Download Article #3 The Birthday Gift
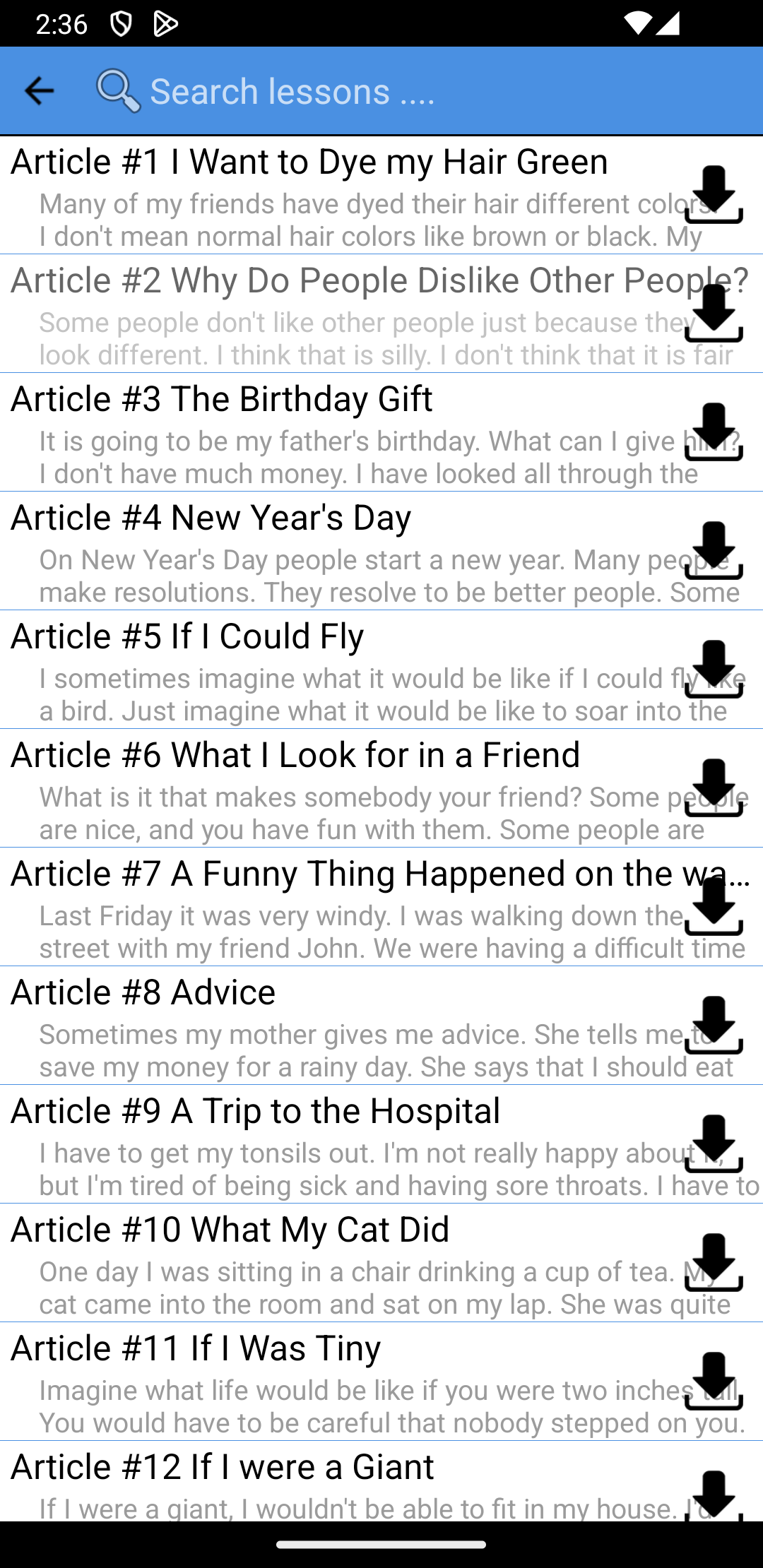The image size is (763, 1568). click(x=714, y=432)
